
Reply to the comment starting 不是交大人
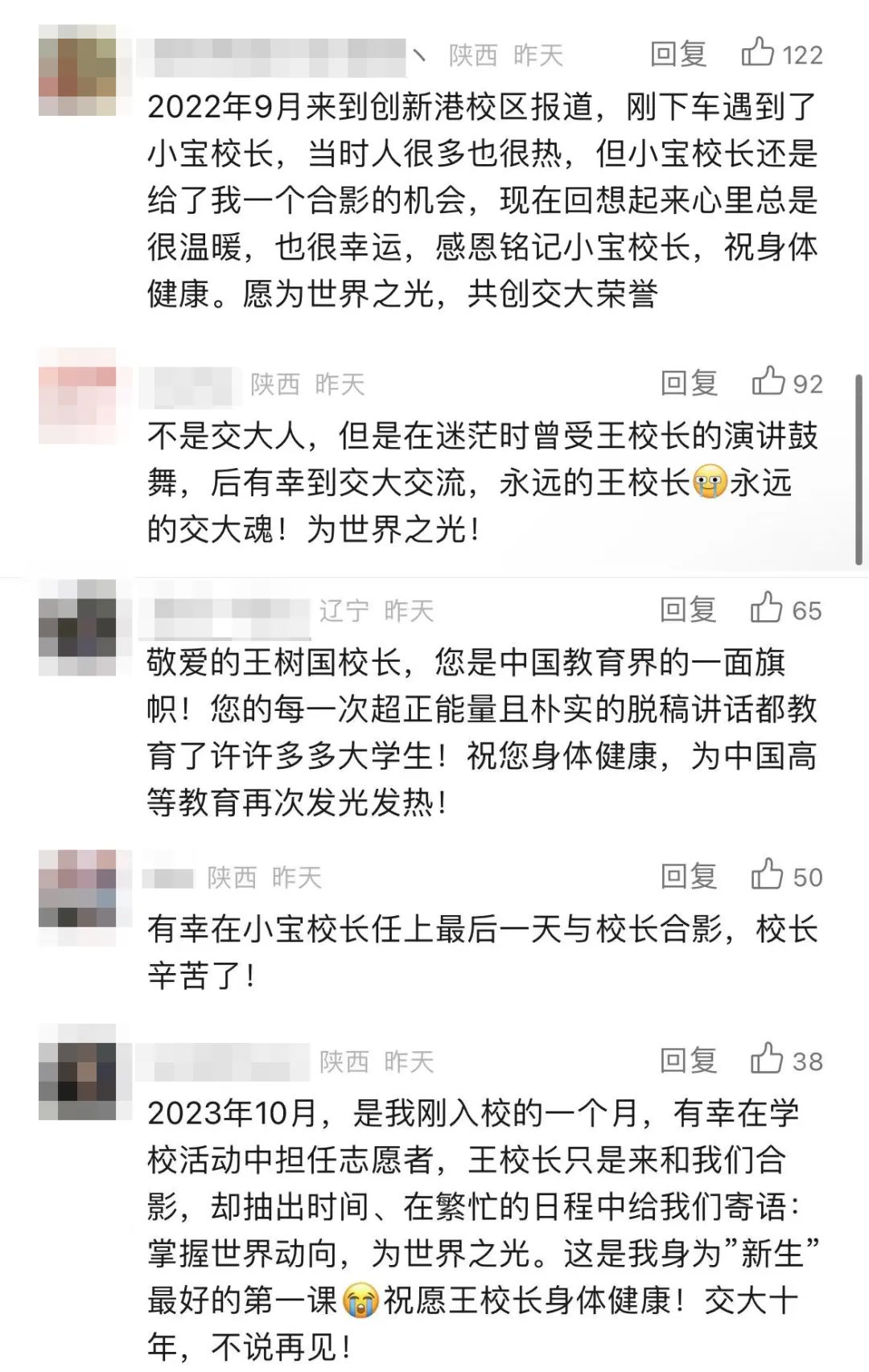coord(689,383)
